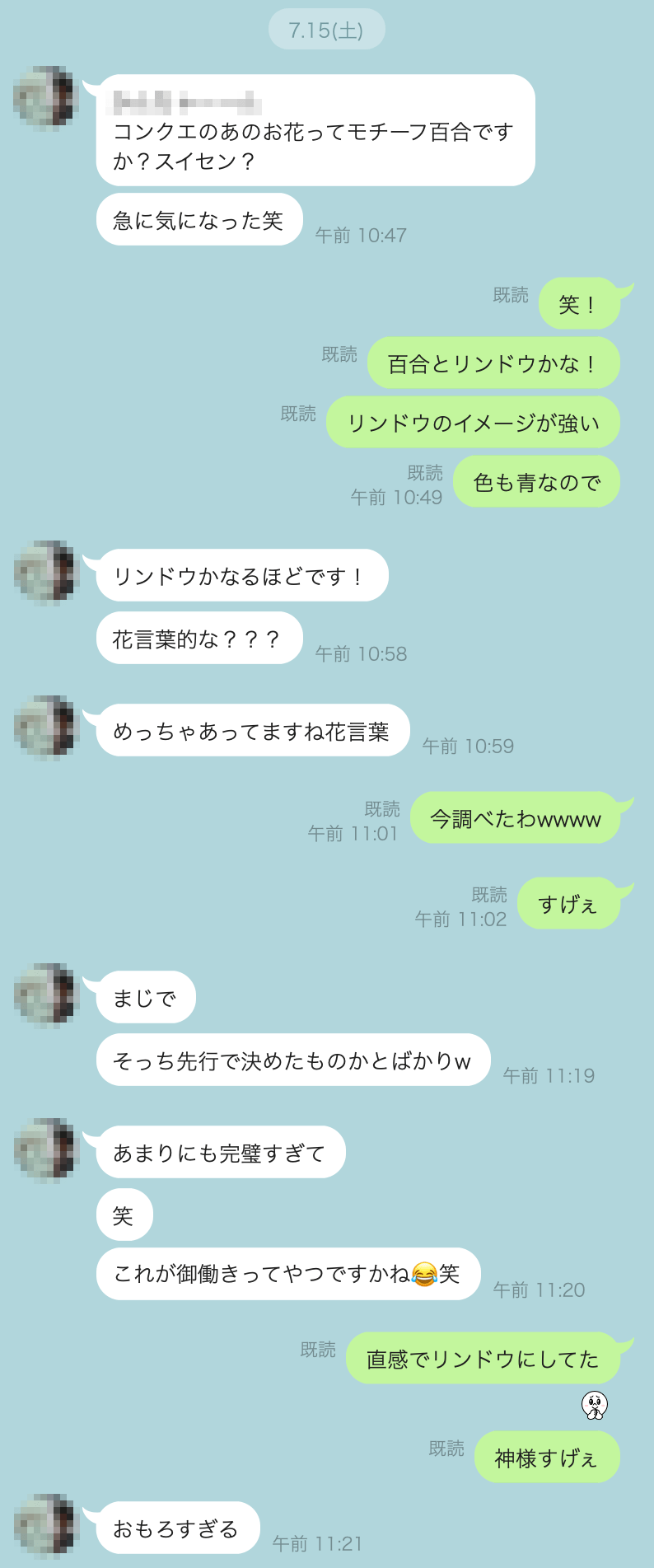This screenshot has height=1568, width=654.
Task: Open the avatar next to まじで
Action: (46, 995)
